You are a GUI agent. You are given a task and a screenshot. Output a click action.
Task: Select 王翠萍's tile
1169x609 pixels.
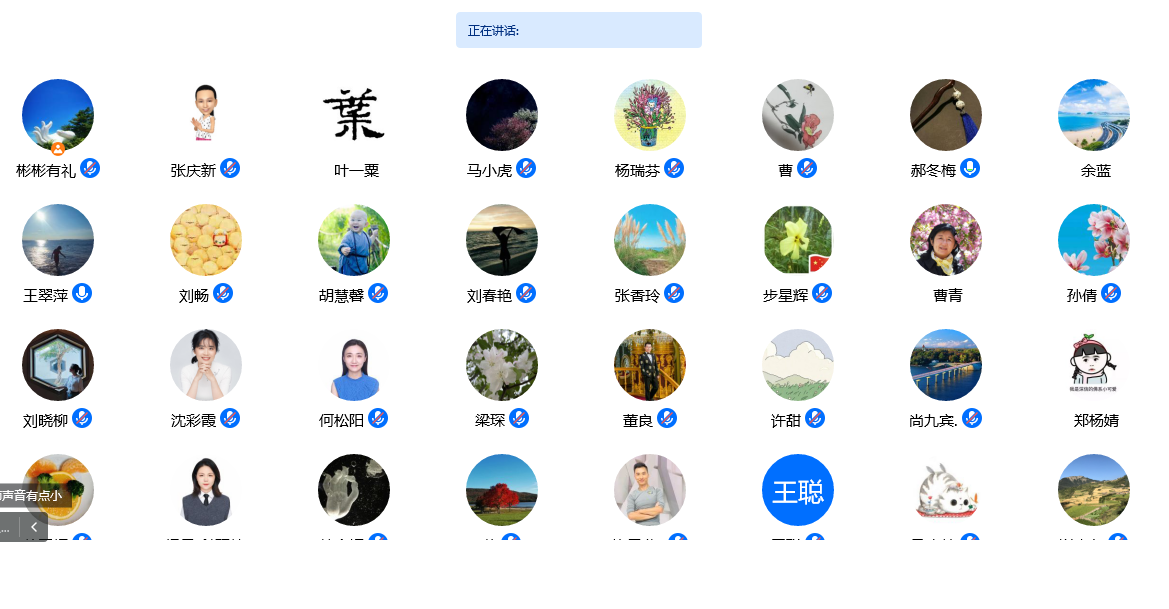tap(58, 240)
